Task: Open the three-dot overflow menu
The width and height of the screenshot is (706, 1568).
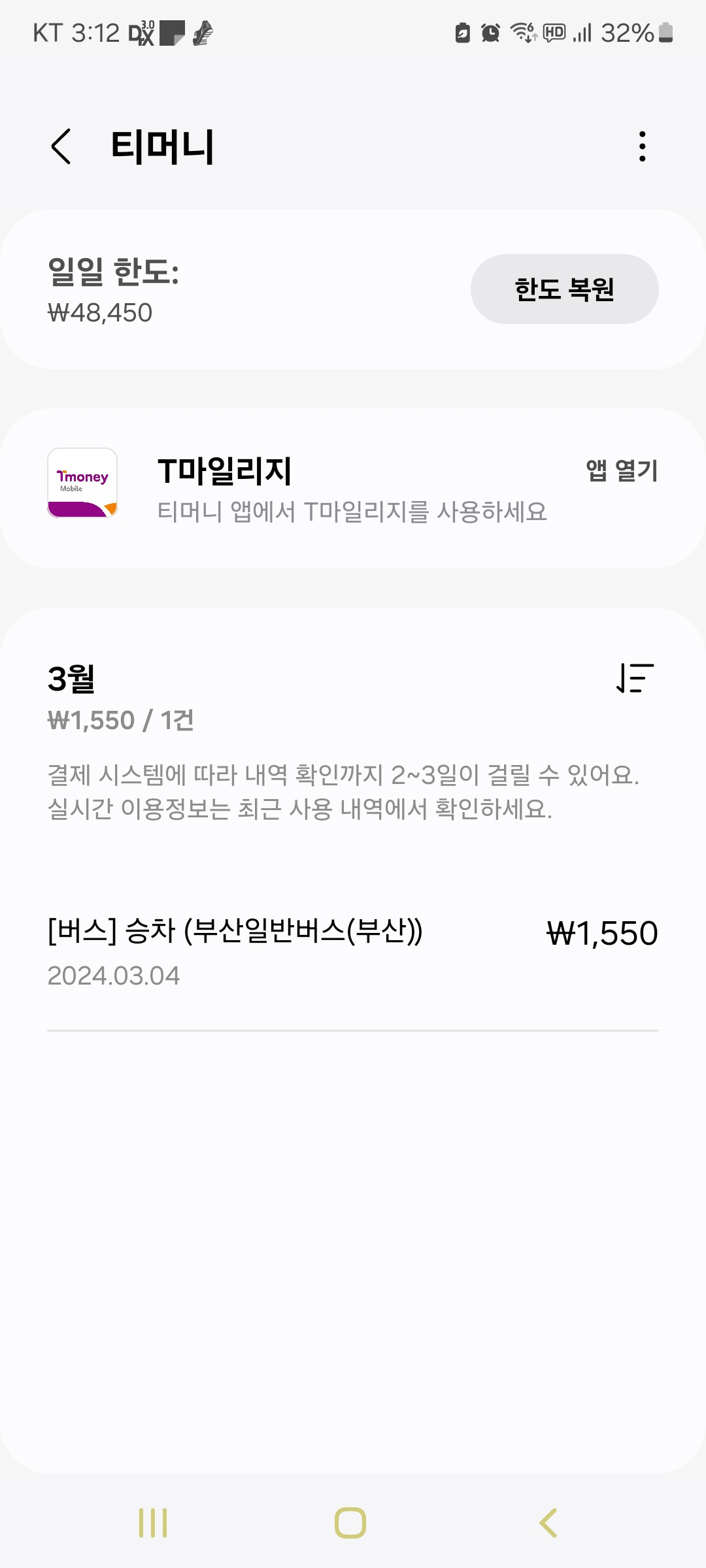Action: 643,146
